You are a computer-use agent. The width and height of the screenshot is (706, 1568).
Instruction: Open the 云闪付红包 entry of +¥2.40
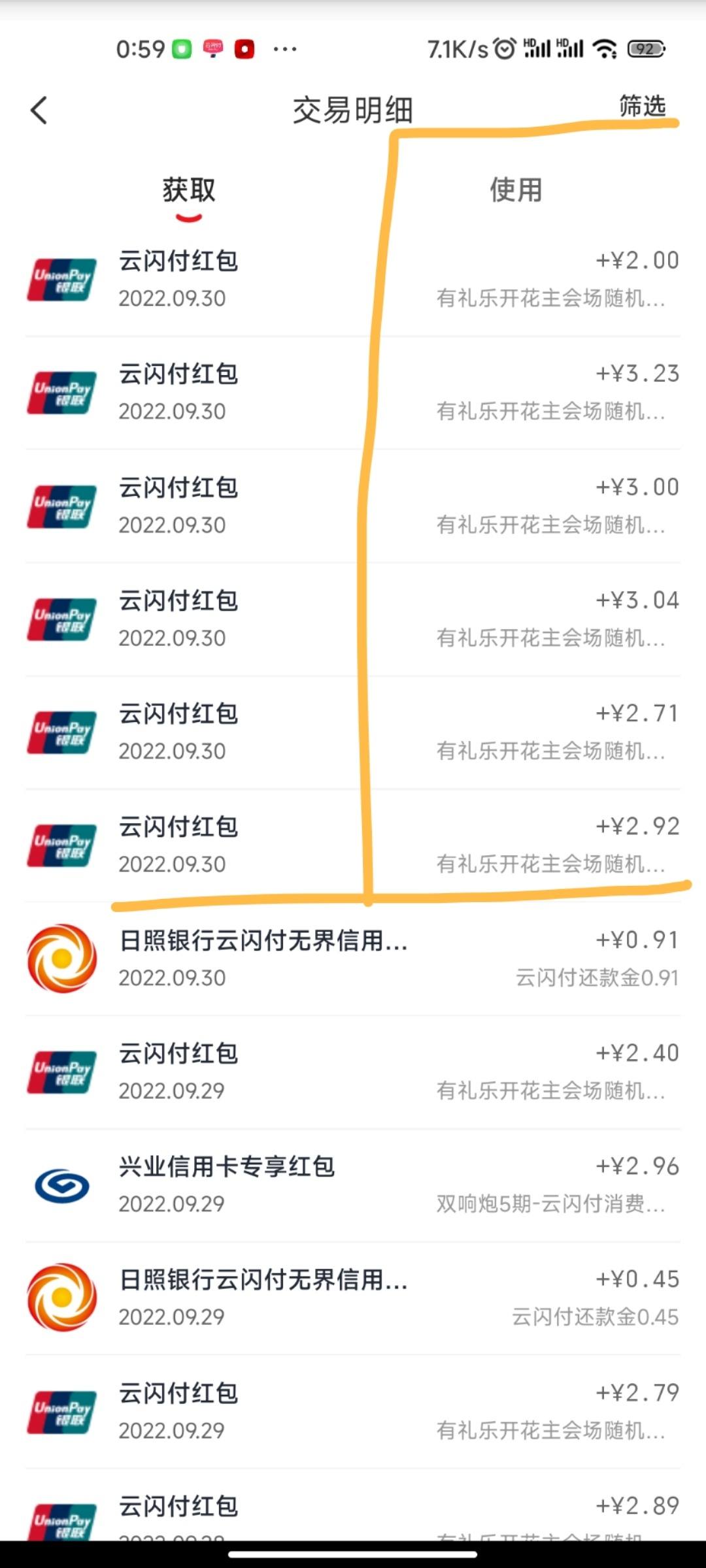tap(353, 1072)
